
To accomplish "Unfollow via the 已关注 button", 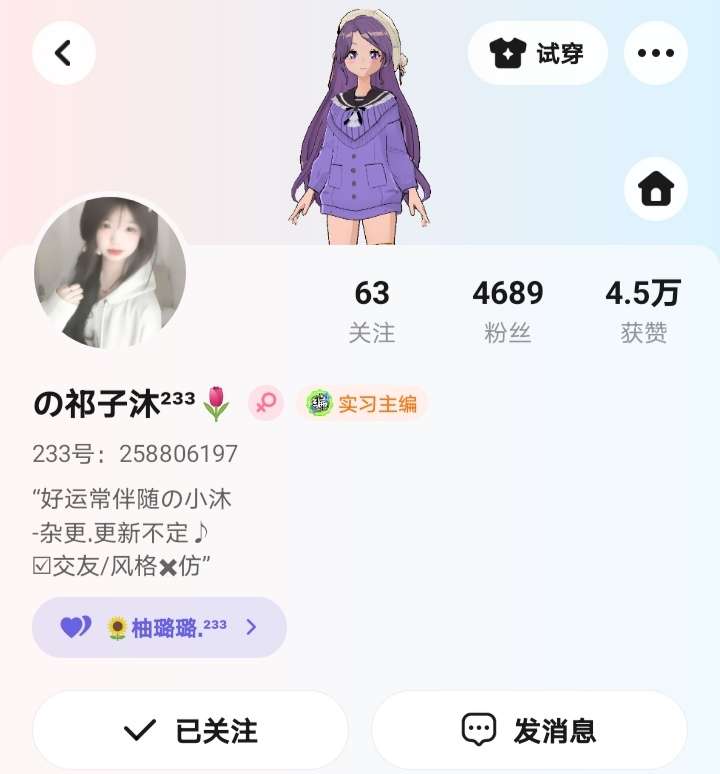I will (190, 731).
